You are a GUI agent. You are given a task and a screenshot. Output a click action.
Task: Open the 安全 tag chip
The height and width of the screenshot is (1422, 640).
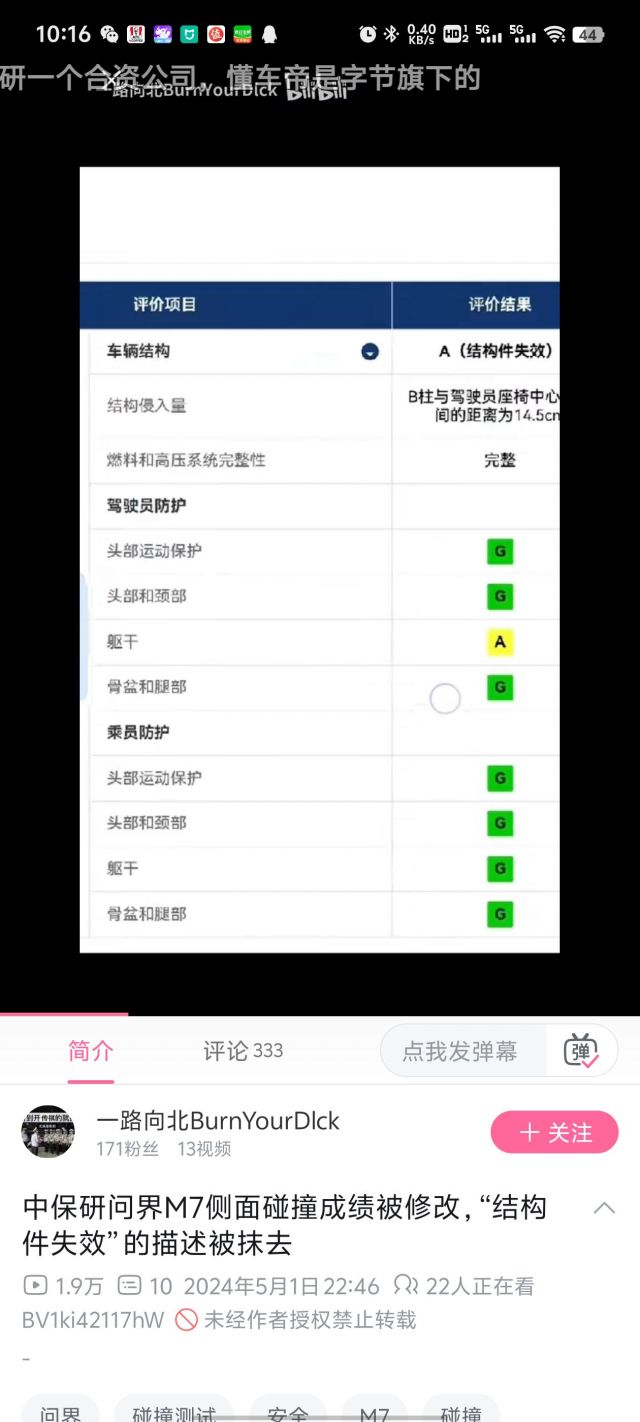288,1411
